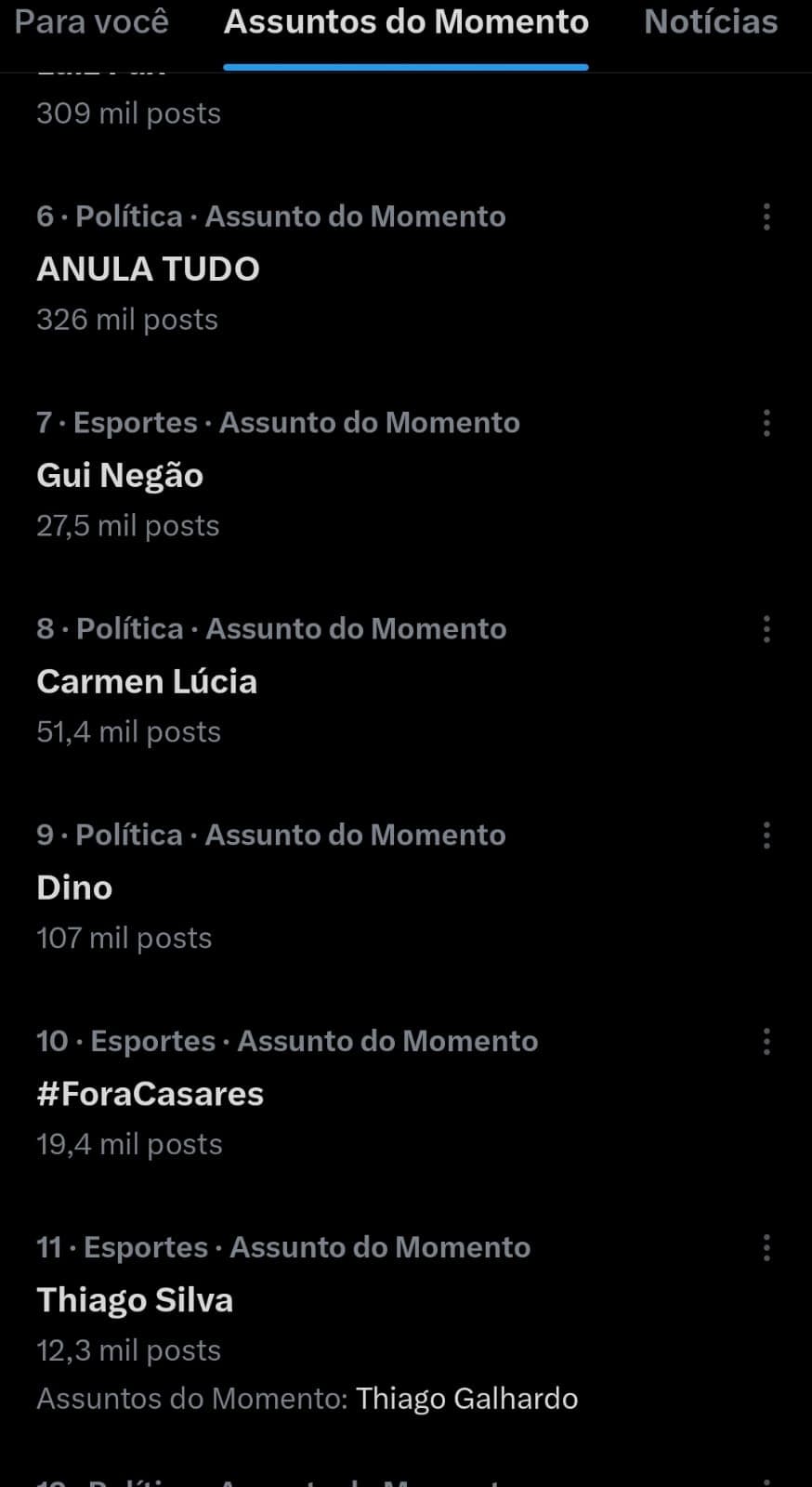Open options menu for Thiago Silva trend
Image resolution: width=812 pixels, height=1487 pixels.
click(x=766, y=1247)
